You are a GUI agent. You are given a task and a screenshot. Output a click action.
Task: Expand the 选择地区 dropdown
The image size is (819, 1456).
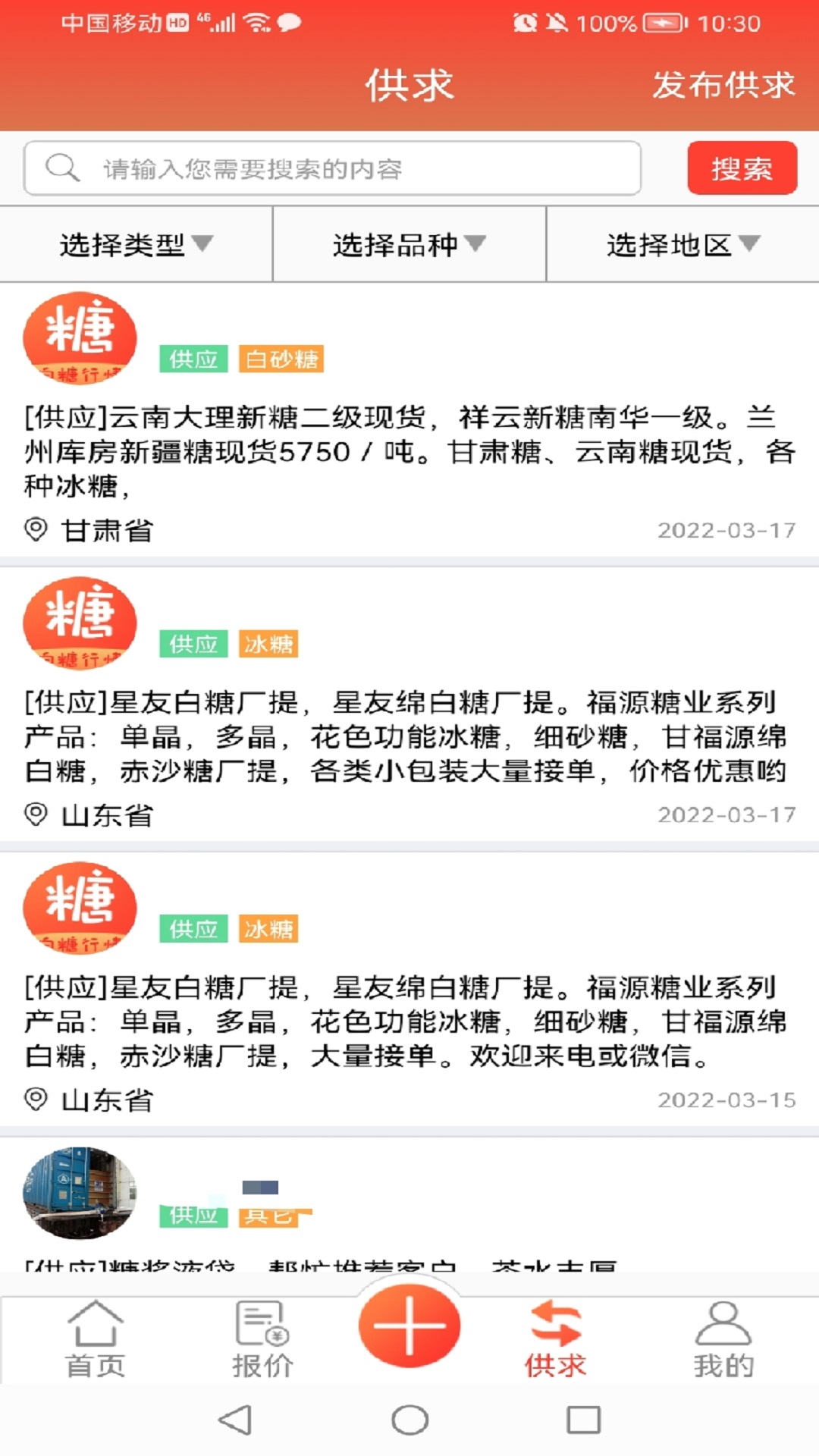682,244
